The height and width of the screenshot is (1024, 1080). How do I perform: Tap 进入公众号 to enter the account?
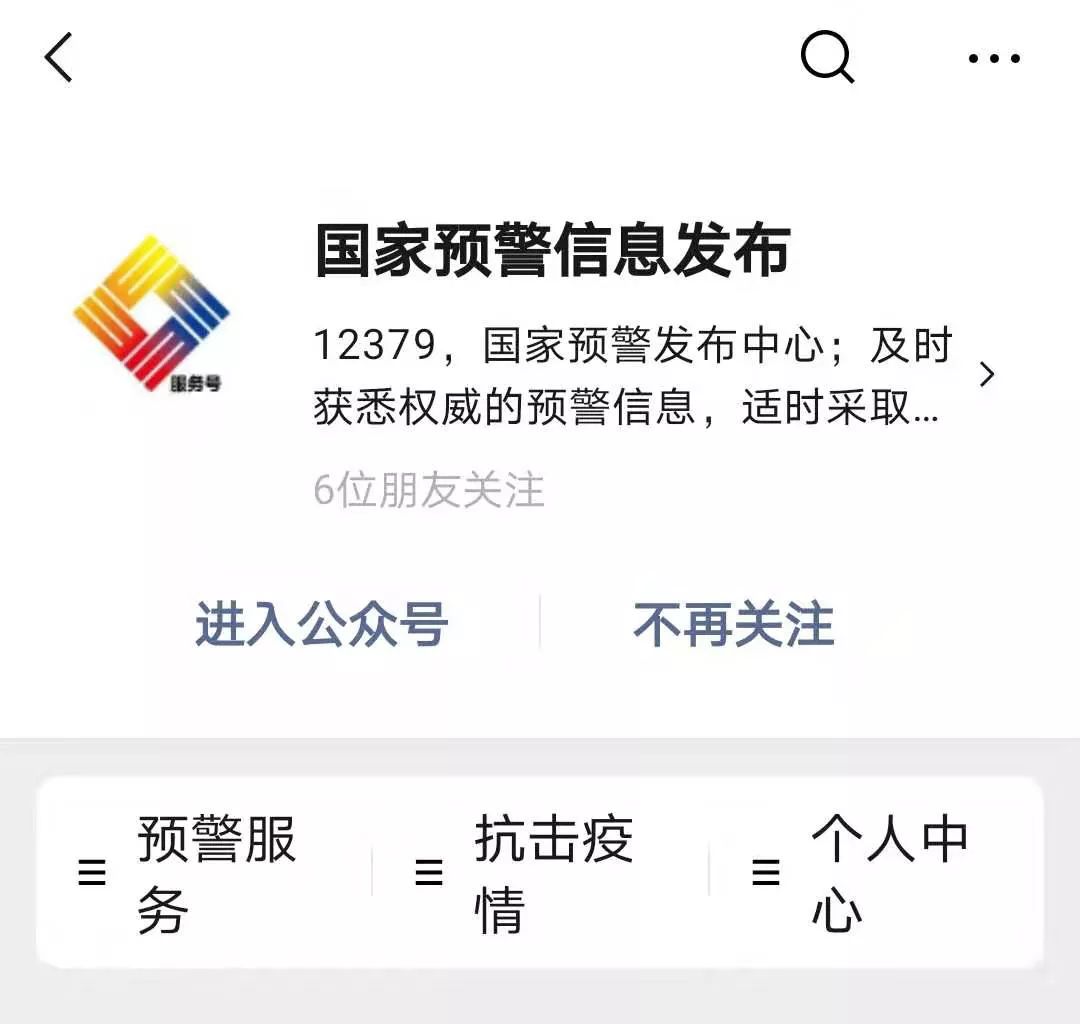321,625
